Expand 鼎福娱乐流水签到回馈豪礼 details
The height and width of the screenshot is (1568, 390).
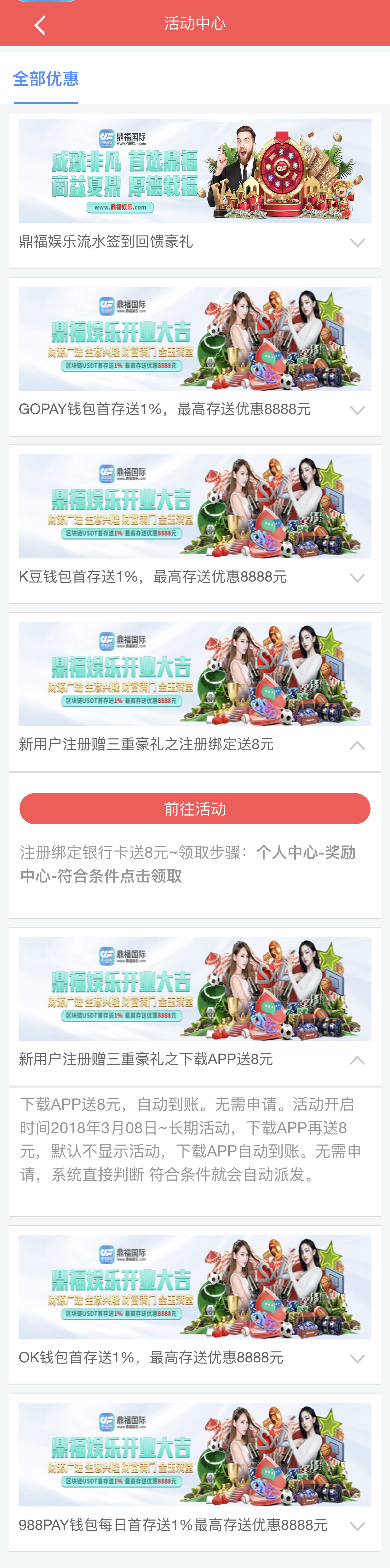coord(357,243)
